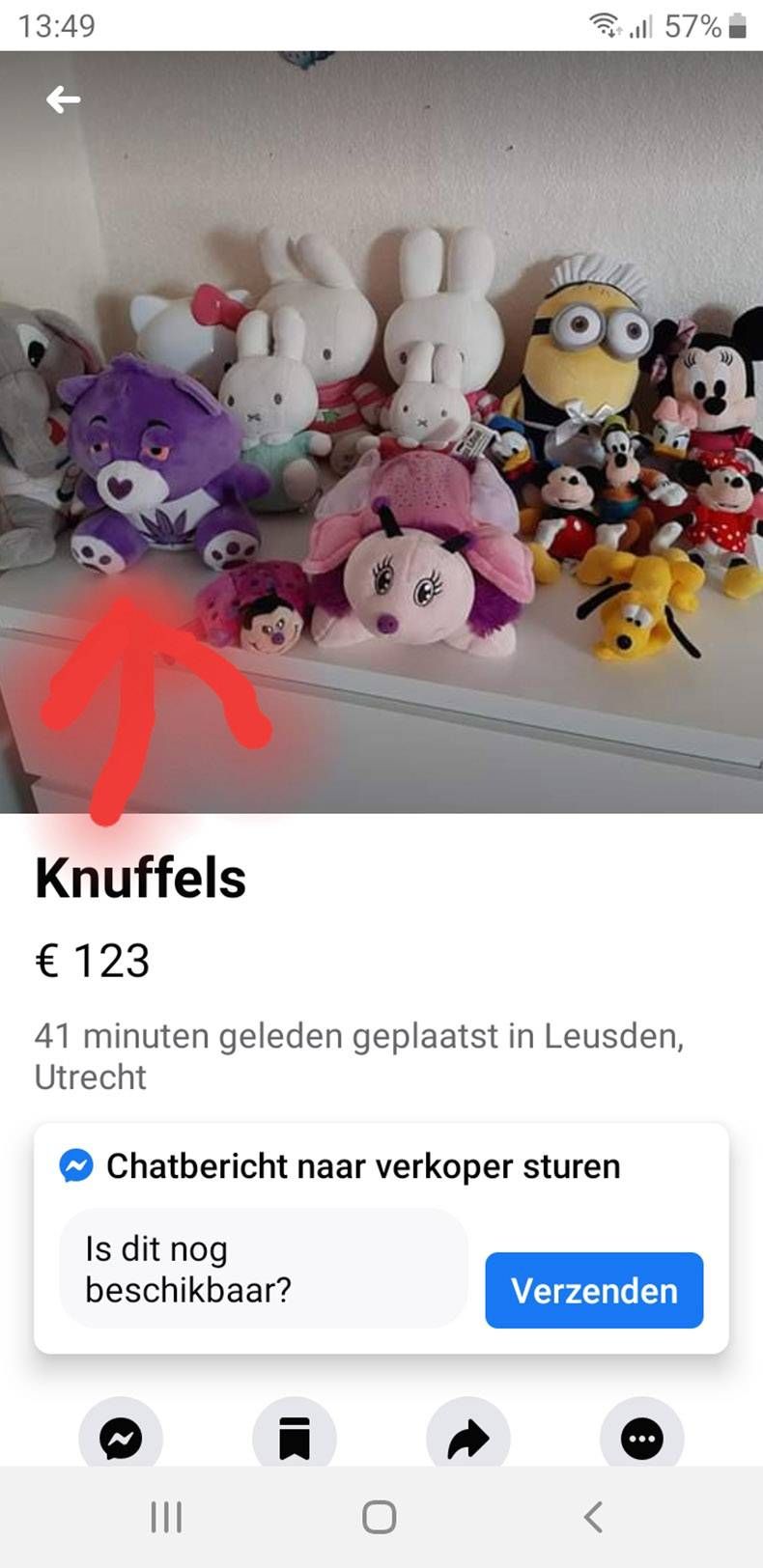This screenshot has width=763, height=1568.
Task: Open the Messenger chat icon at bottom
Action: (x=118, y=1438)
